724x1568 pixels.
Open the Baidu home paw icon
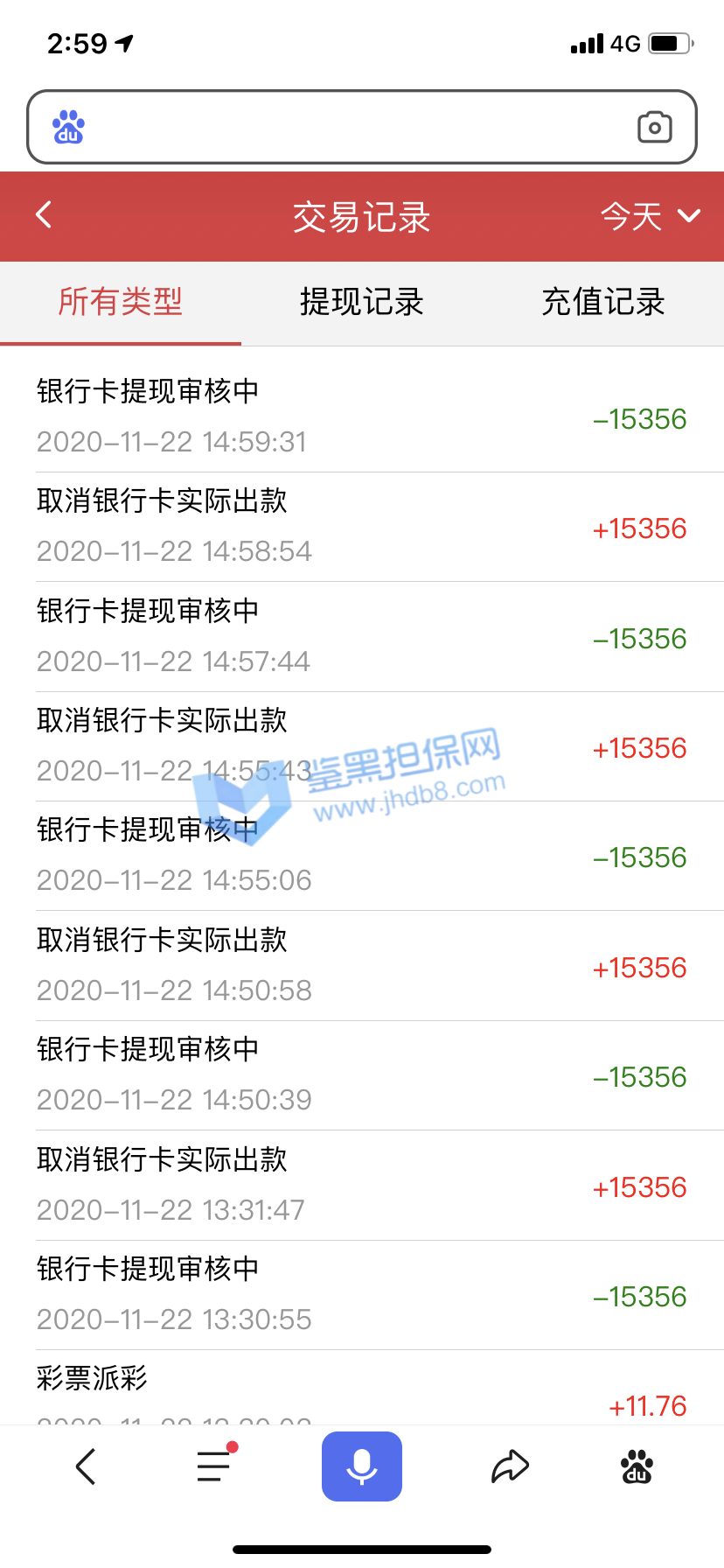click(x=637, y=1466)
